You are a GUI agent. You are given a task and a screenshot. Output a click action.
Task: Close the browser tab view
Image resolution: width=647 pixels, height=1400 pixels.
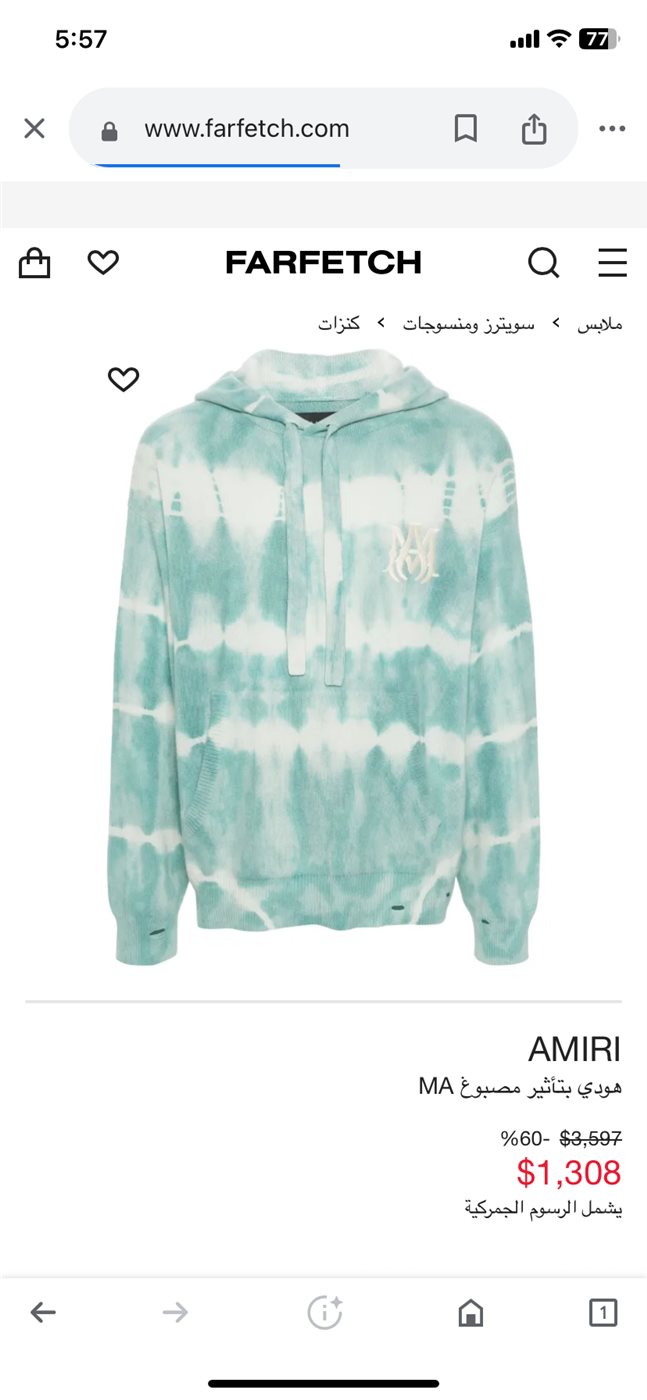pos(34,129)
